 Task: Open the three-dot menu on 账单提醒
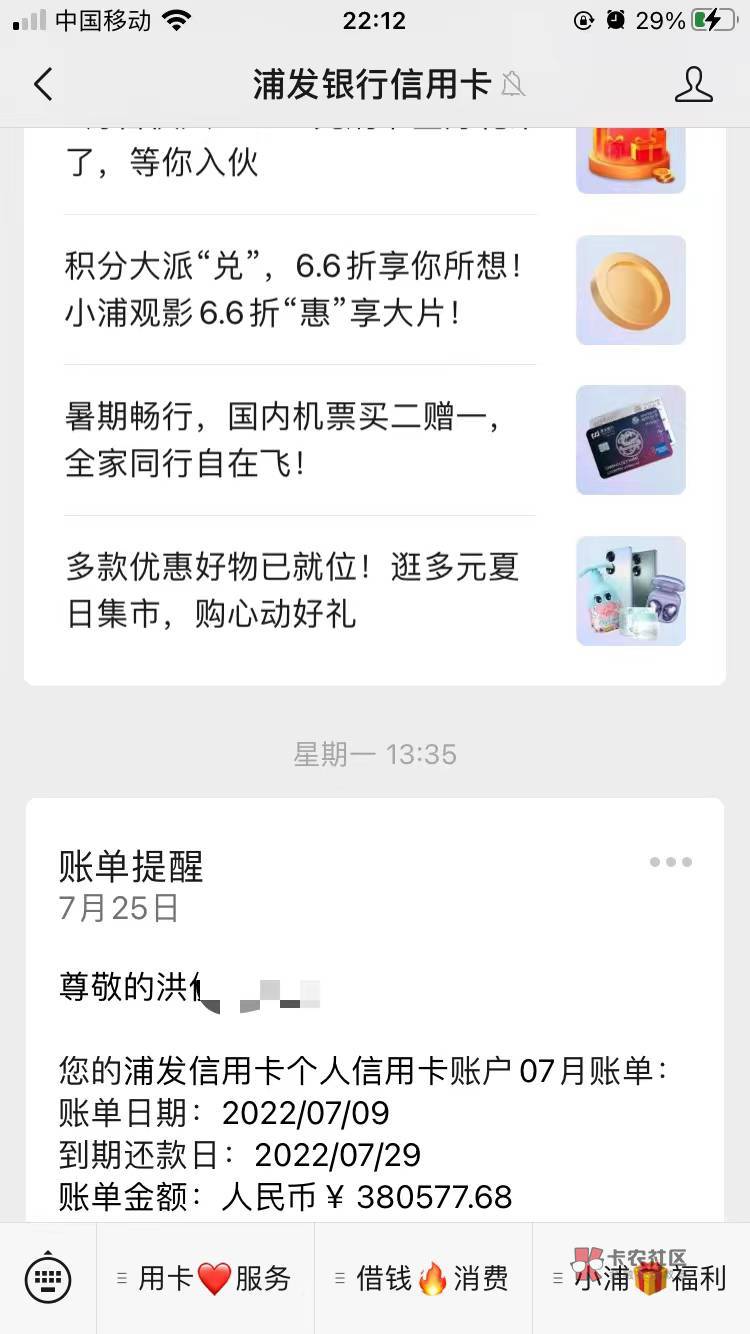point(670,862)
